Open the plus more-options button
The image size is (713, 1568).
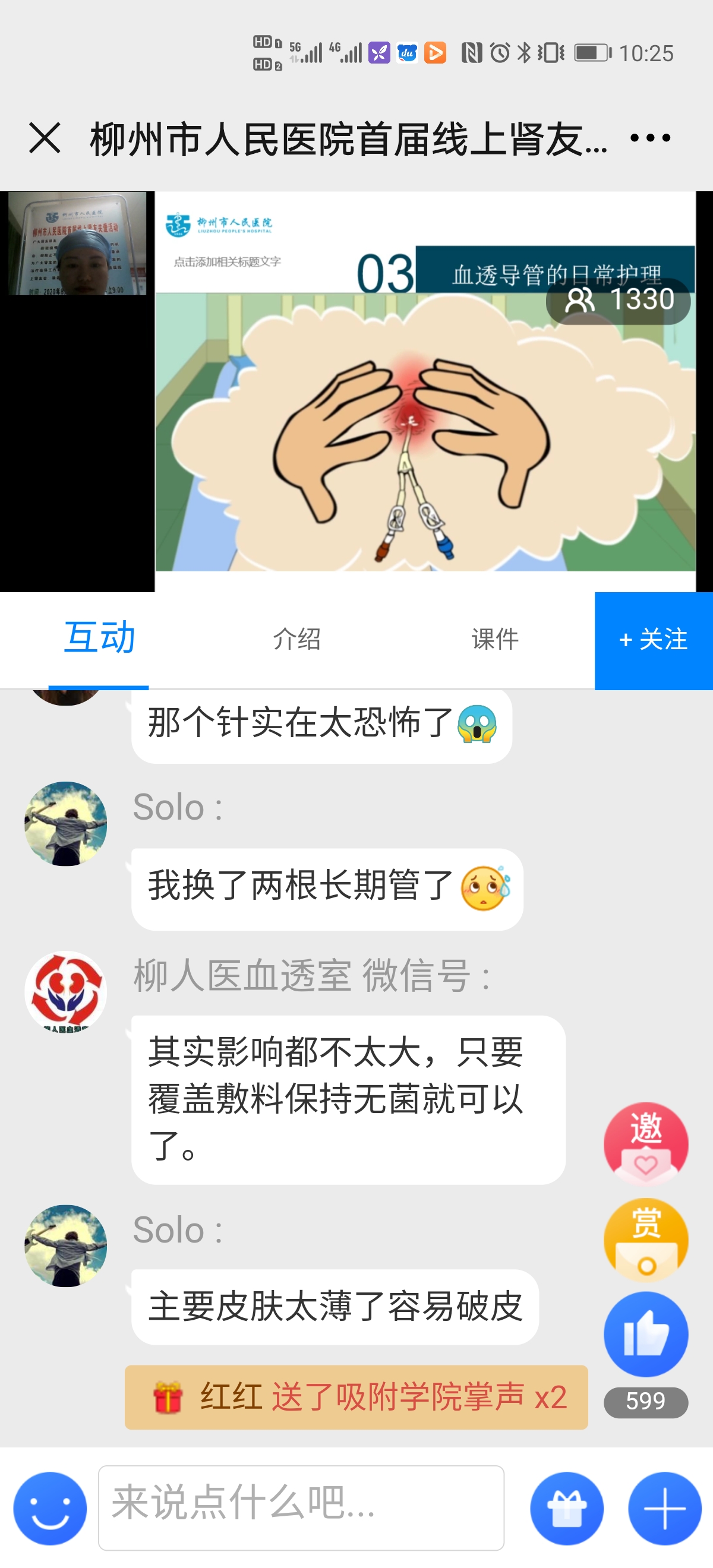tap(664, 1508)
